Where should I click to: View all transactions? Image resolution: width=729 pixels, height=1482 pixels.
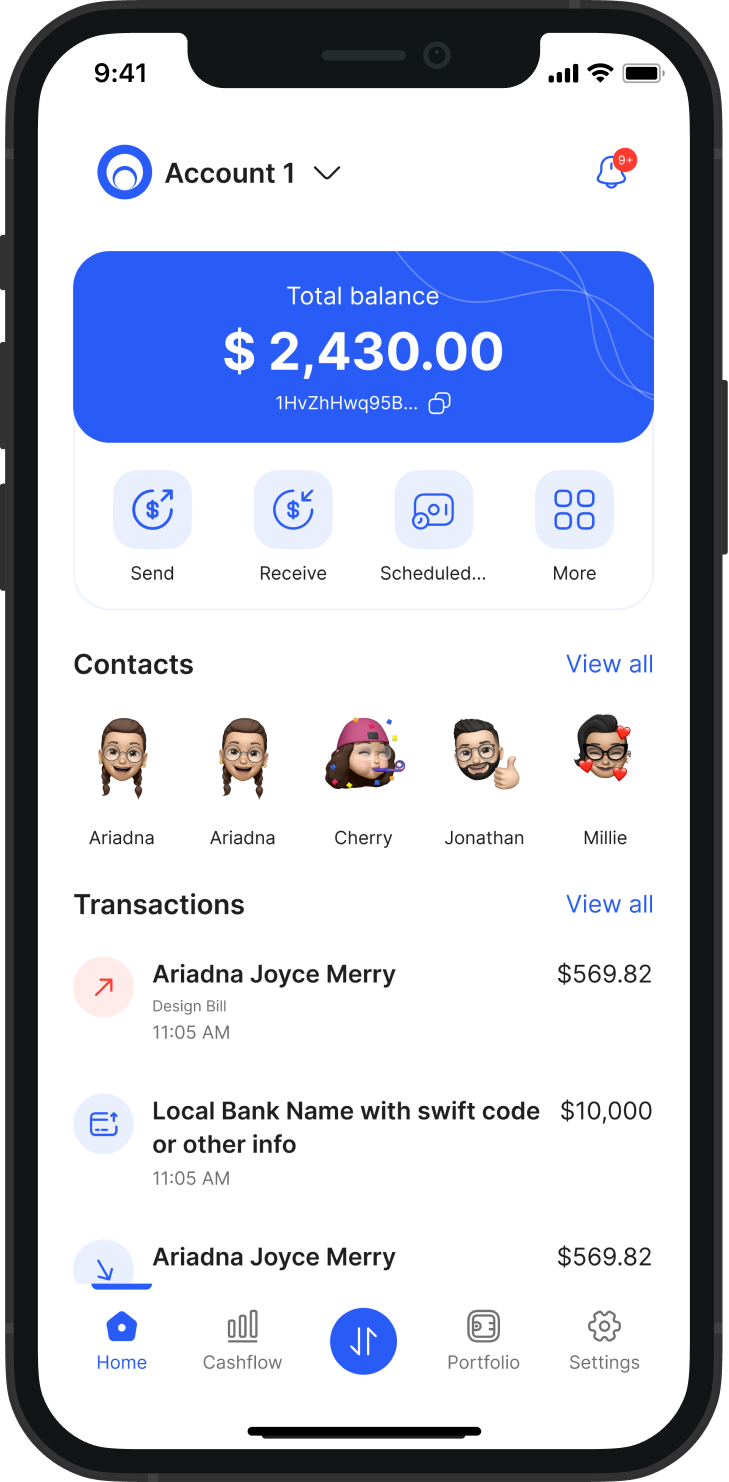click(x=609, y=904)
